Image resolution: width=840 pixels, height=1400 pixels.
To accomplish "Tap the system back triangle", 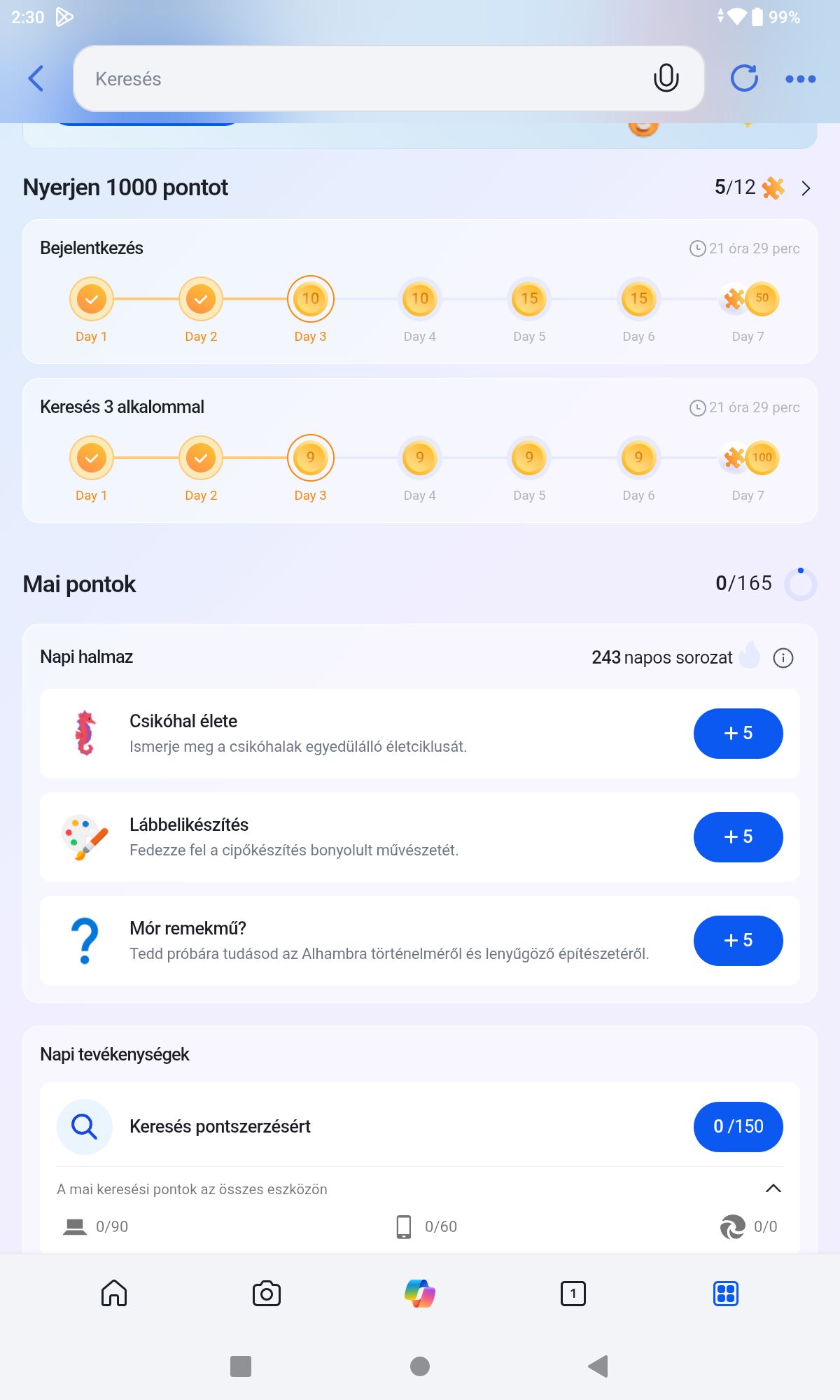I will [x=598, y=1366].
